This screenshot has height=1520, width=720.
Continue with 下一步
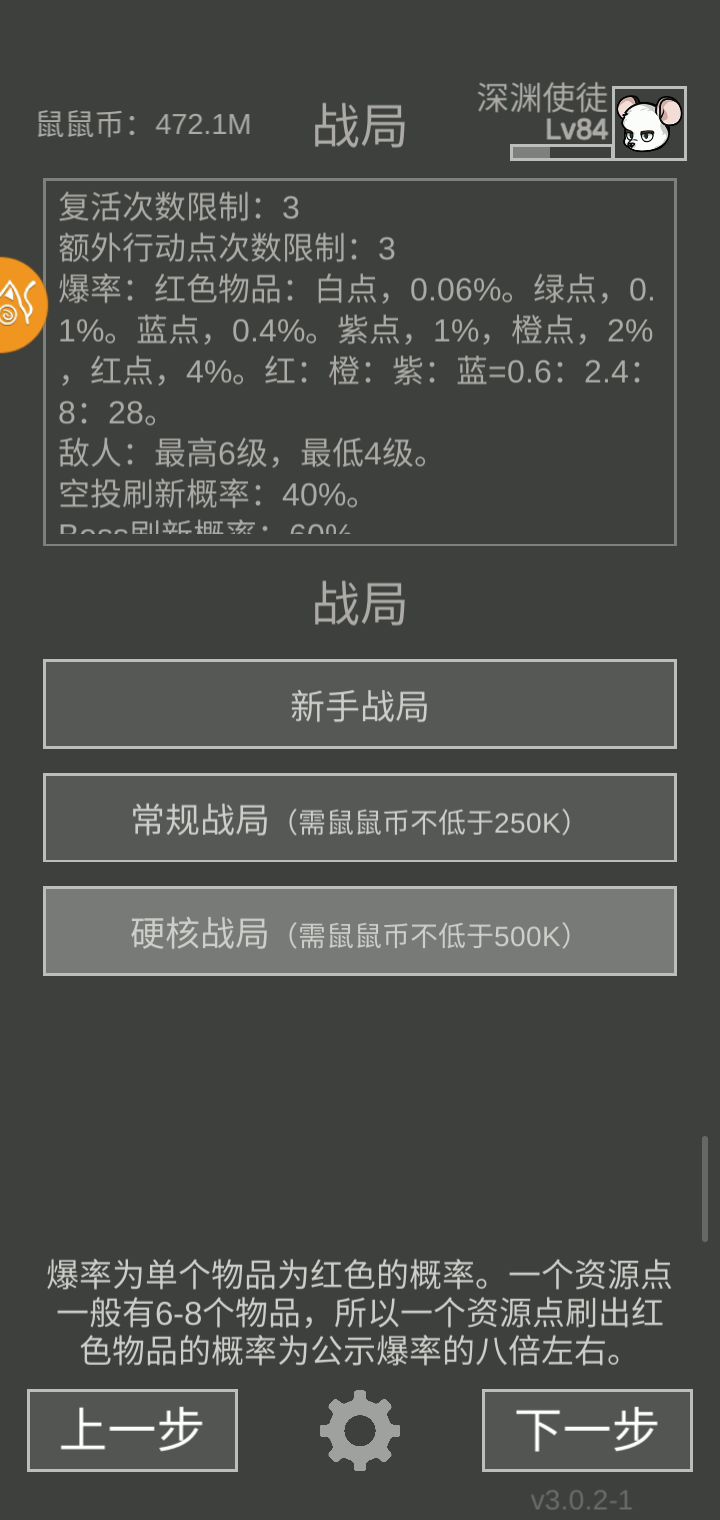click(587, 1430)
